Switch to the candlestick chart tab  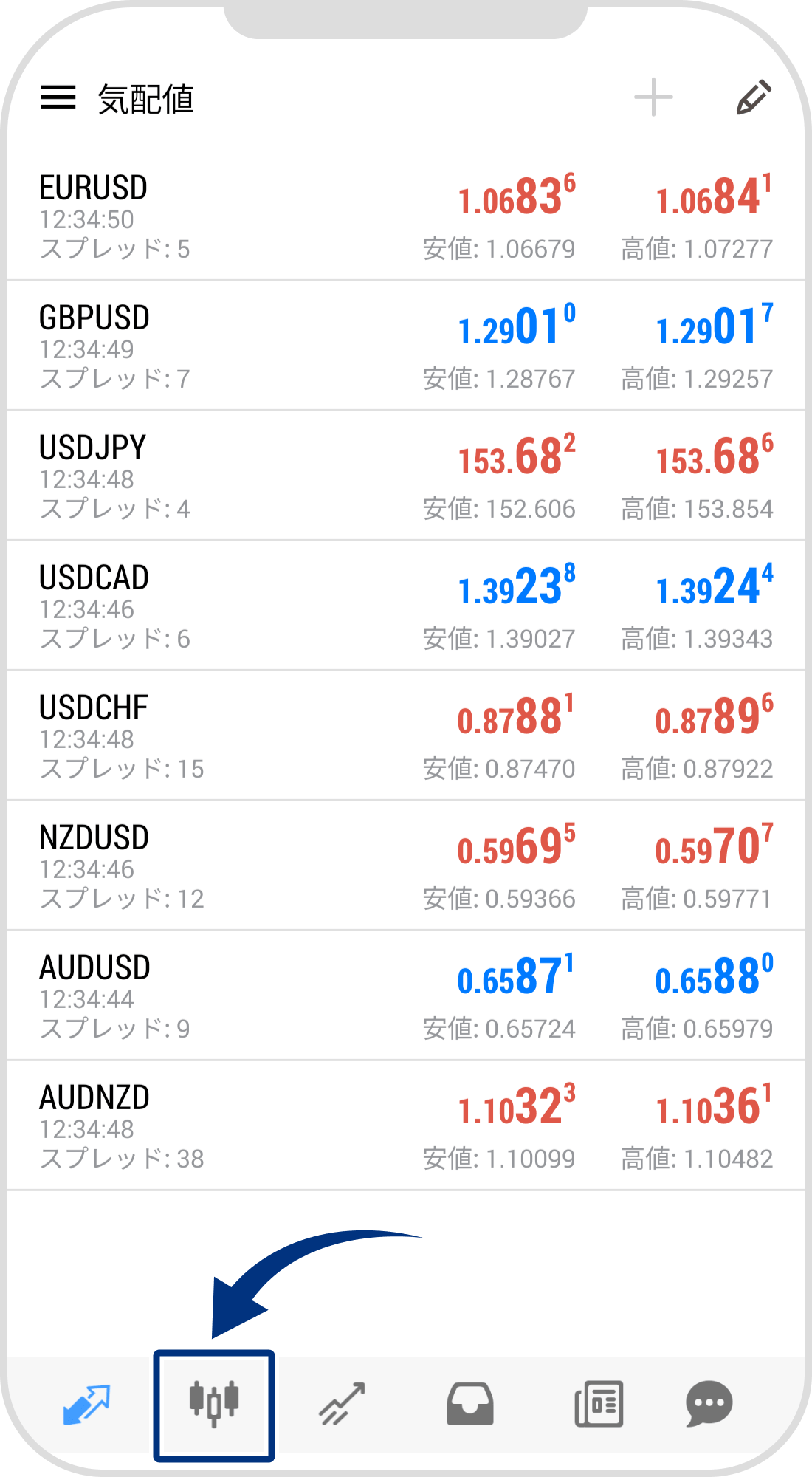click(214, 1404)
